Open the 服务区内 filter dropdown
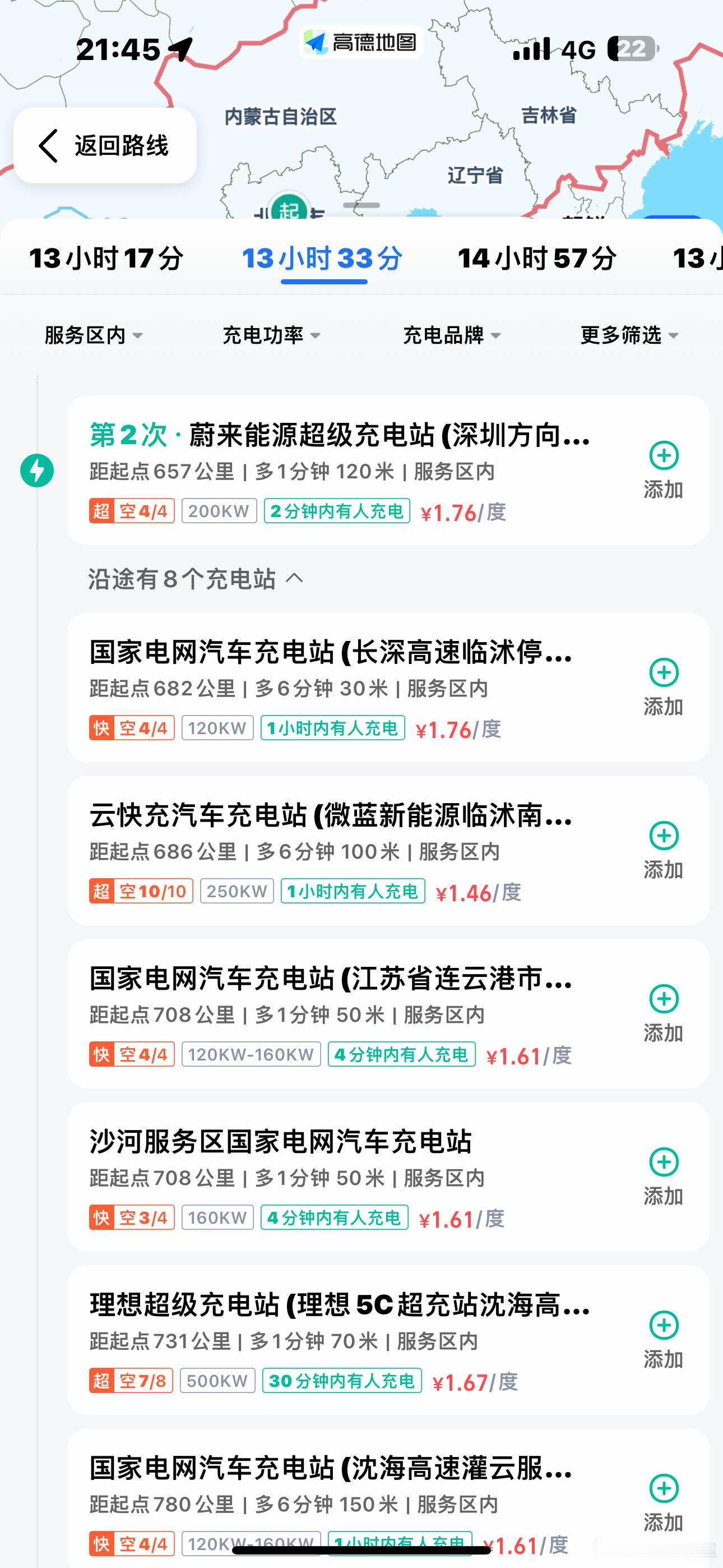The image size is (723, 1568). click(x=91, y=334)
